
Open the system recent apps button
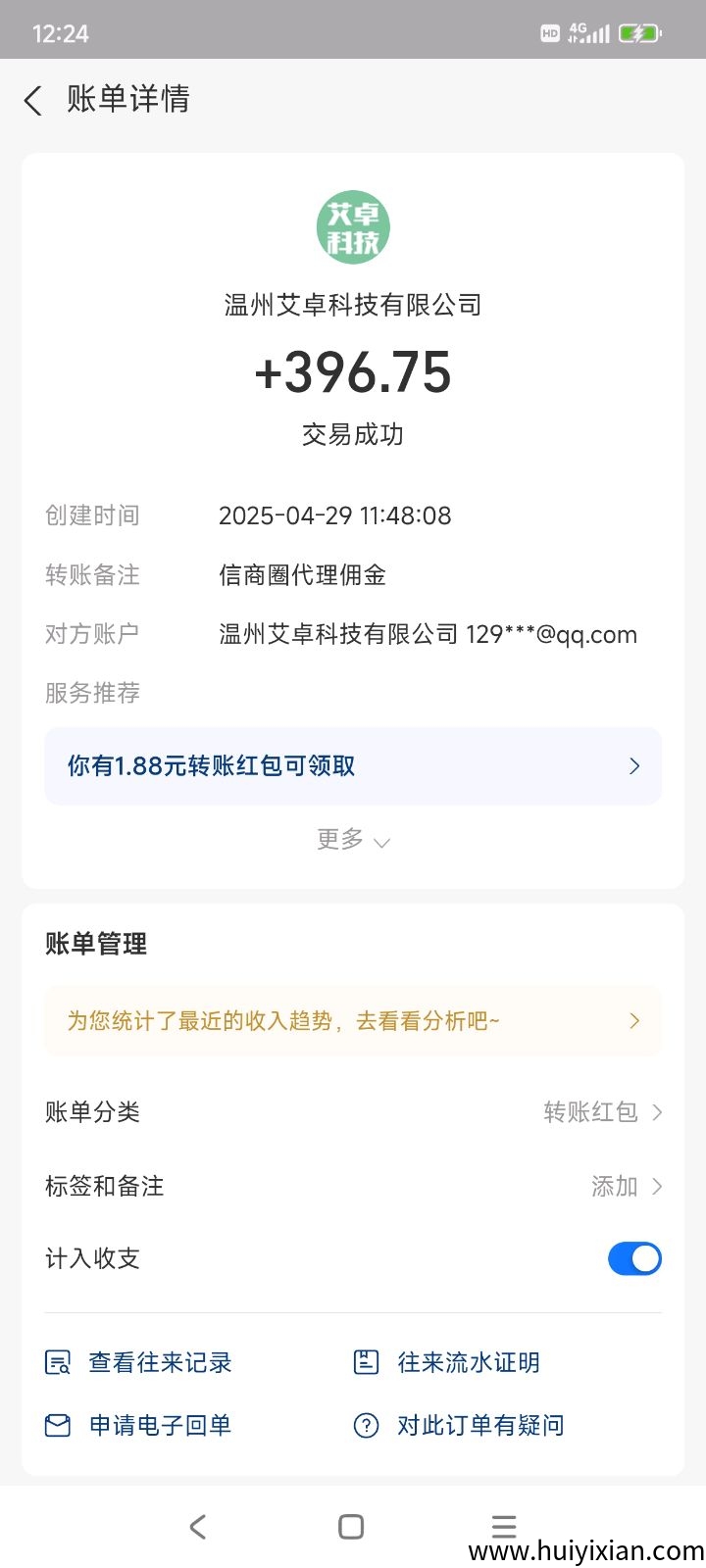[504, 1527]
